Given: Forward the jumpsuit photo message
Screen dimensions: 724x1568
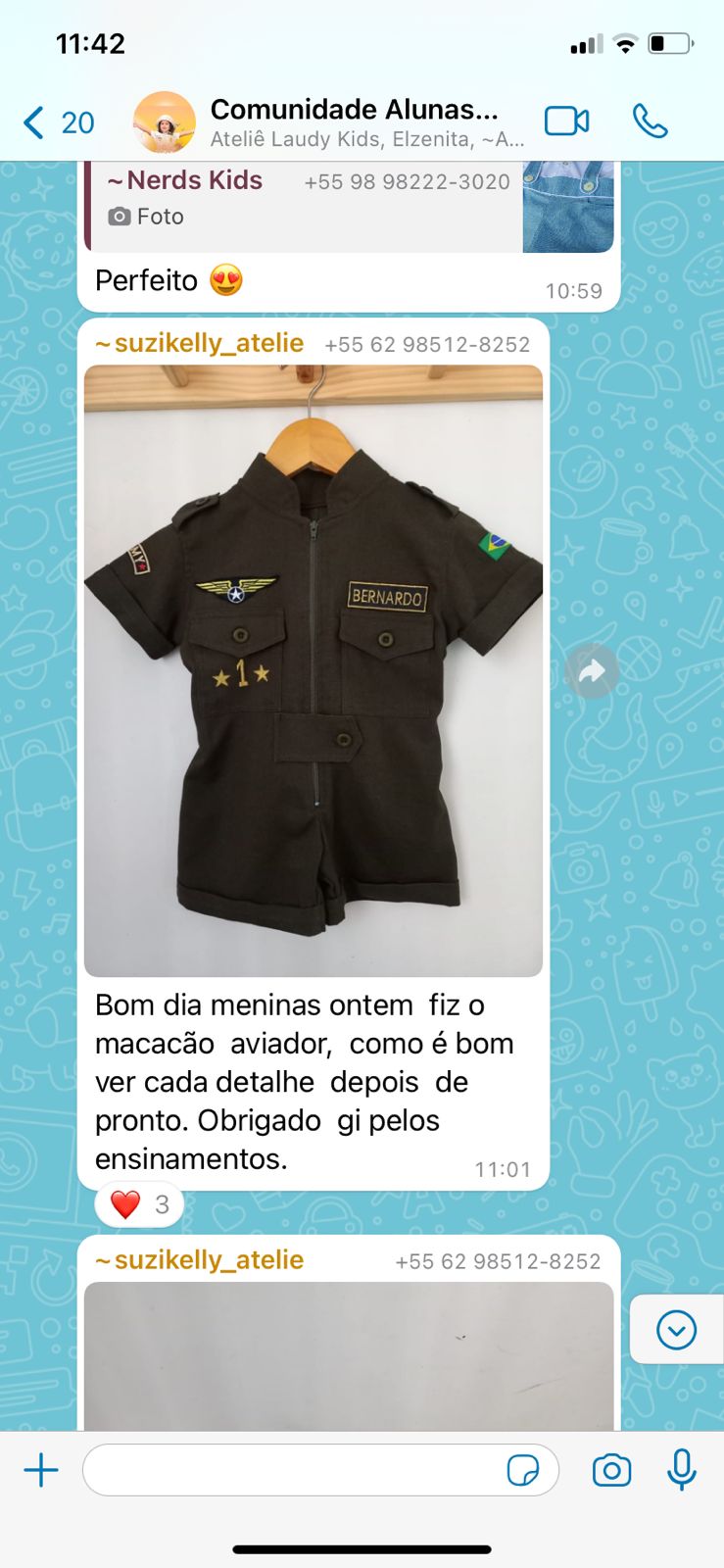Looking at the screenshot, I should point(592,671).
